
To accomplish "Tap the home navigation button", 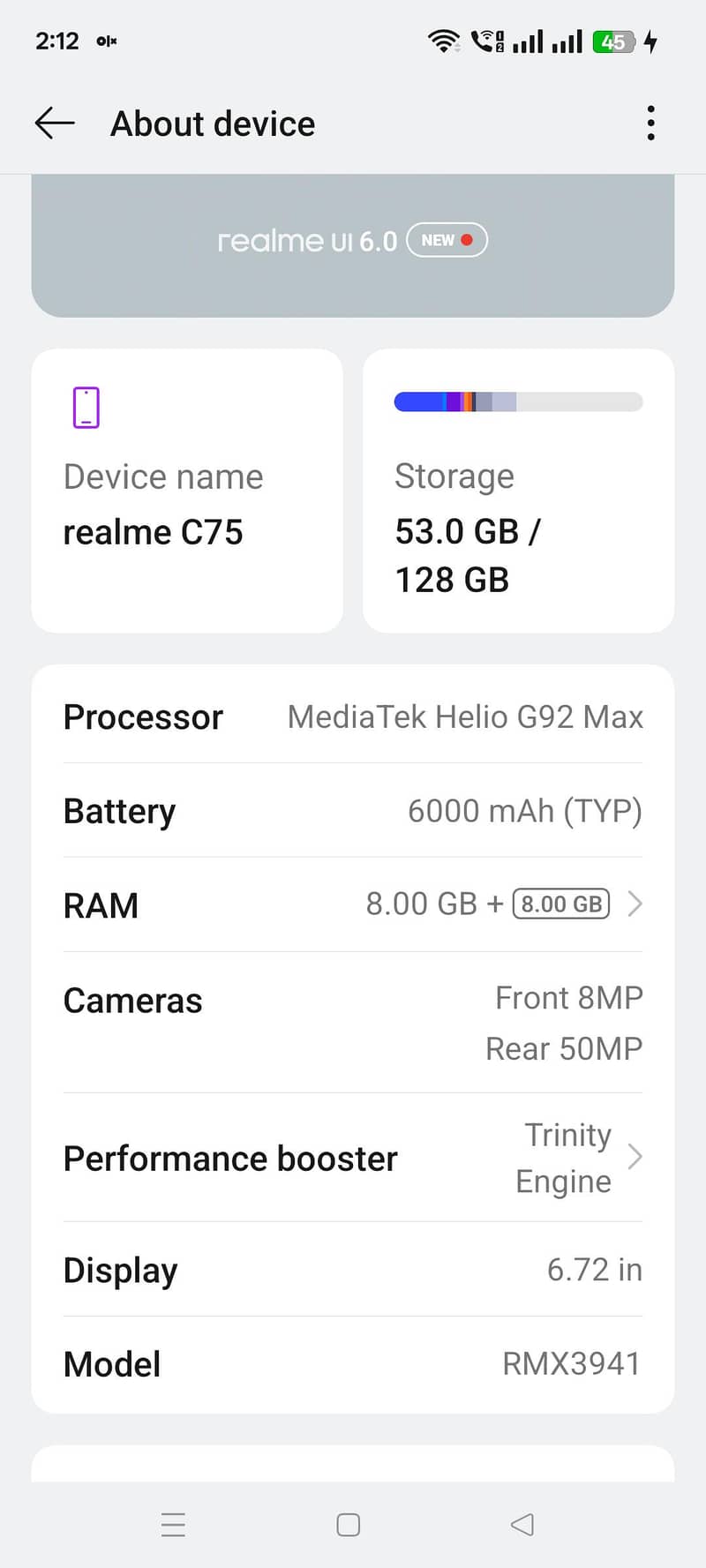I will pos(348,1524).
